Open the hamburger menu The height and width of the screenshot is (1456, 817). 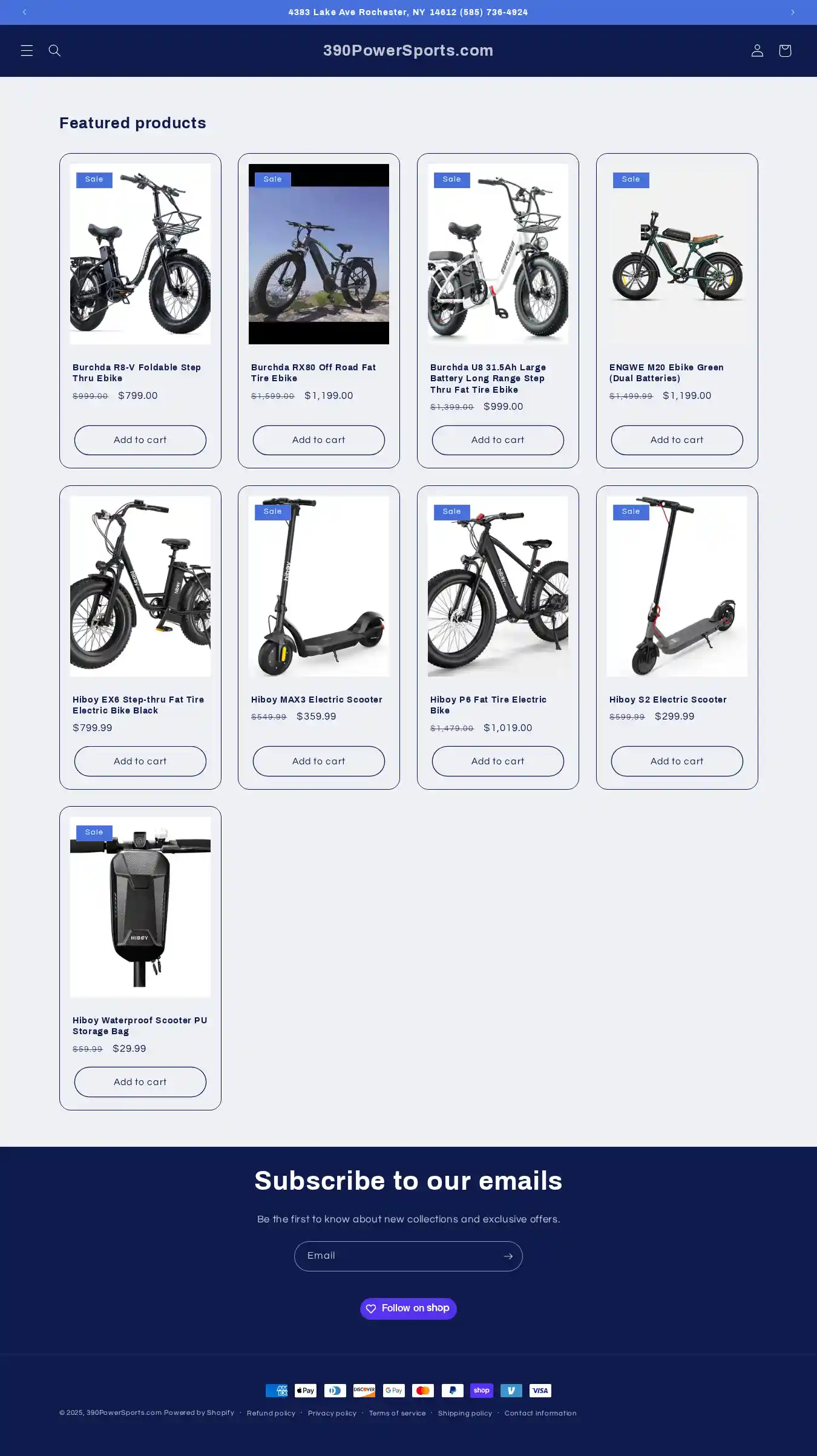click(27, 50)
